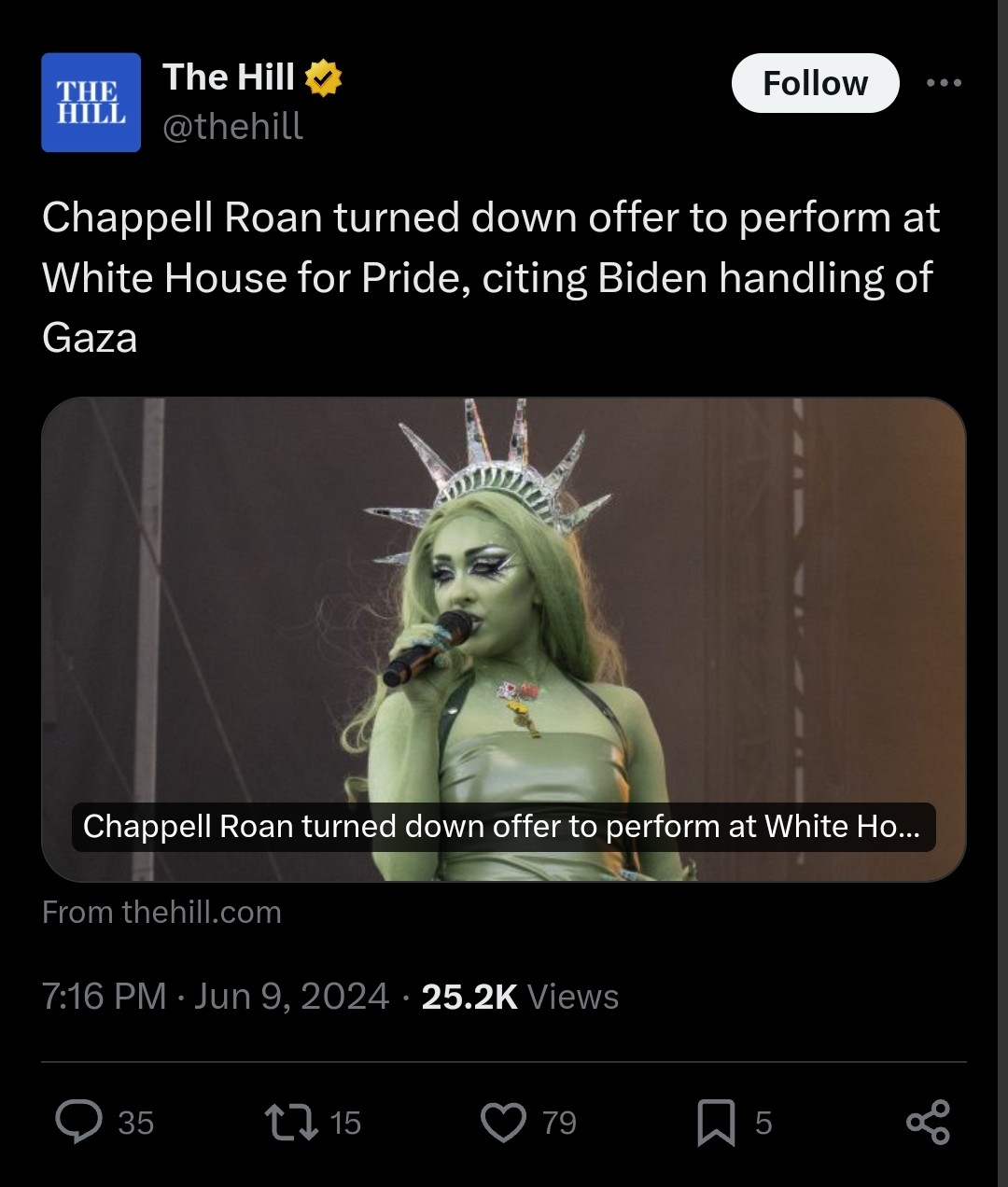This screenshot has width=1008, height=1187.
Task: Open the three-dot overflow menu
Action: click(x=944, y=83)
